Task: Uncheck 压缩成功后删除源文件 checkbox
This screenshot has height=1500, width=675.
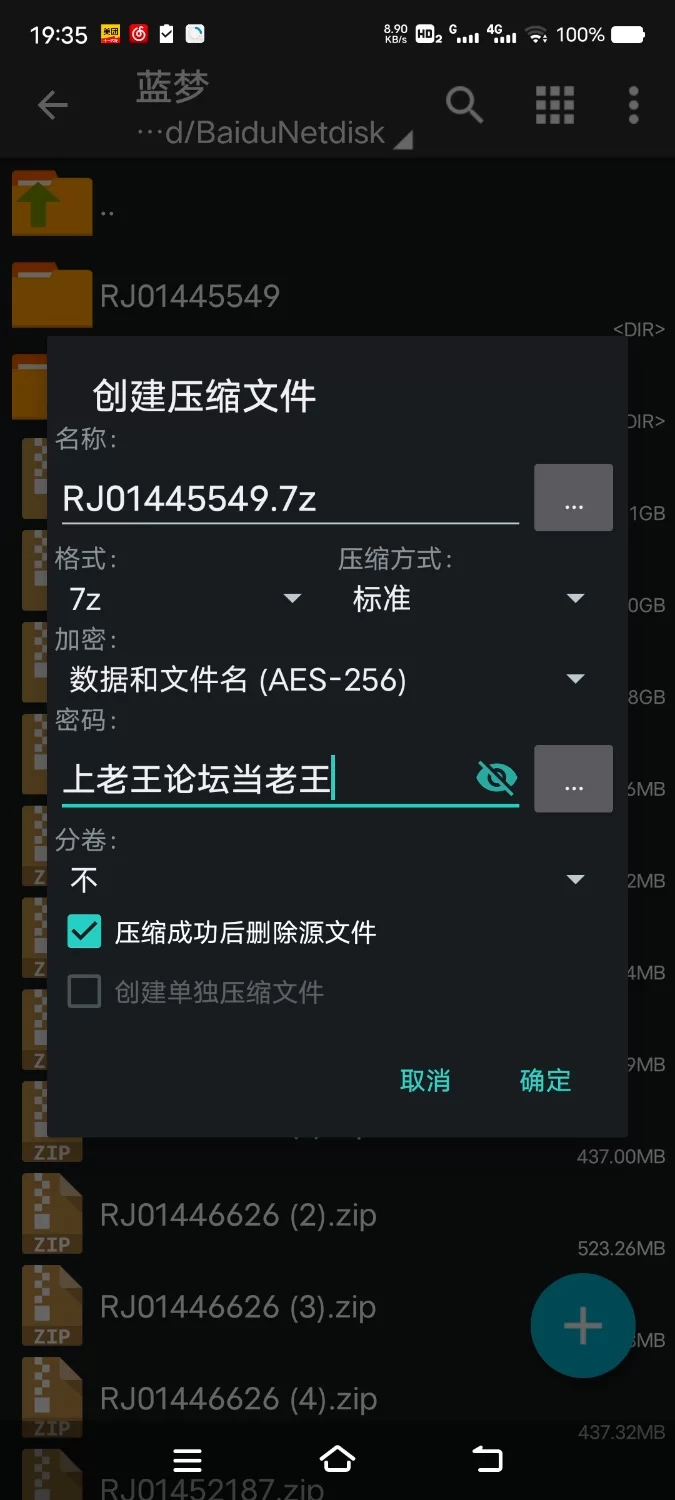Action: [85, 932]
